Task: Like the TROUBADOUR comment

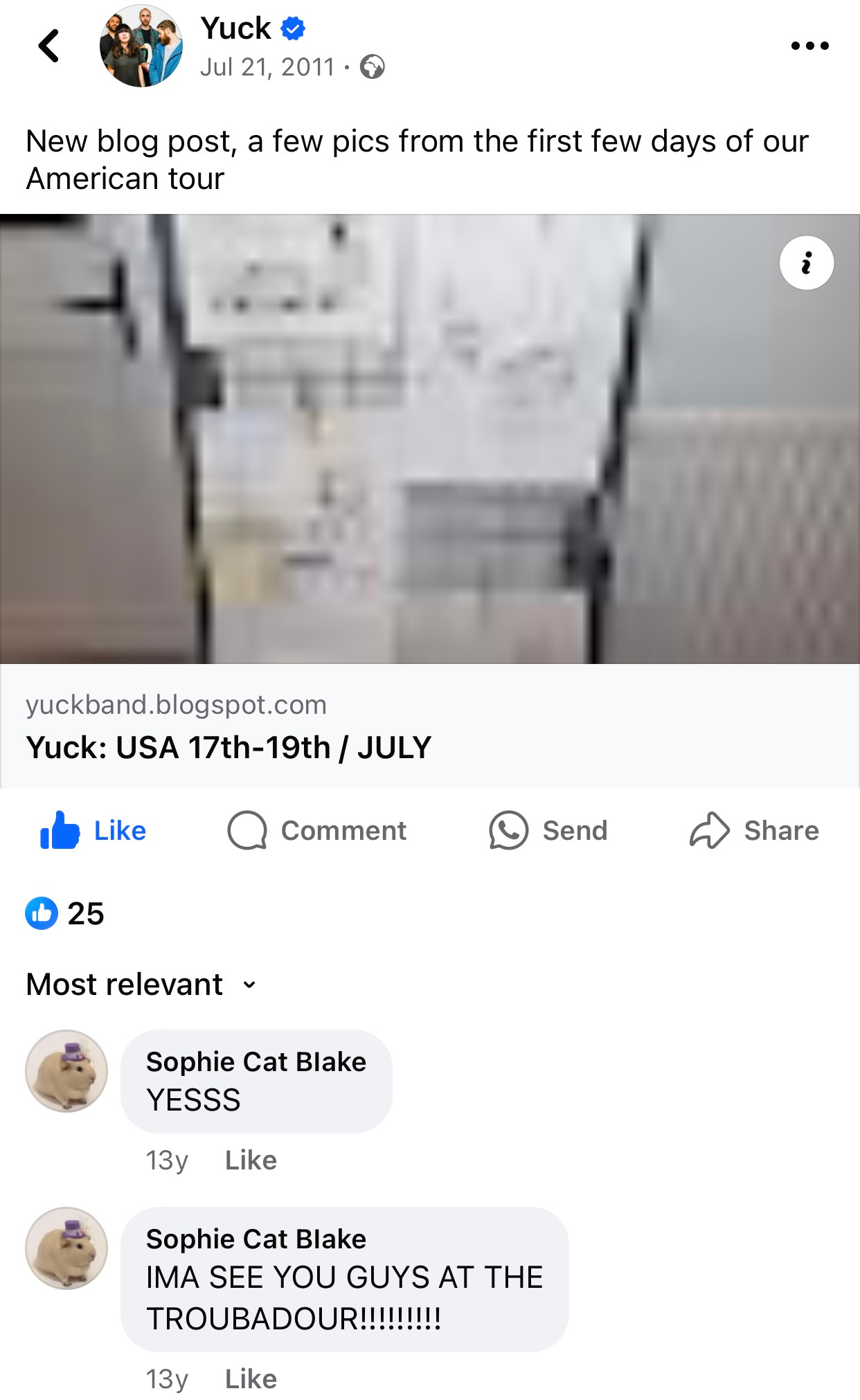Action: click(x=251, y=1379)
